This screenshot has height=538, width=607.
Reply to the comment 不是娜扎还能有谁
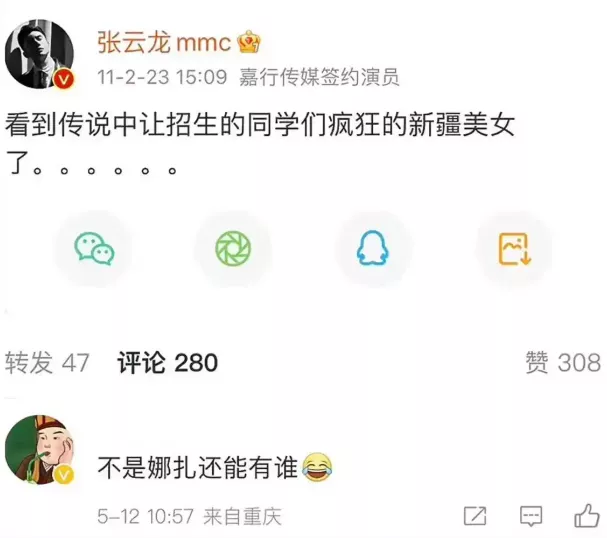pos(530,517)
